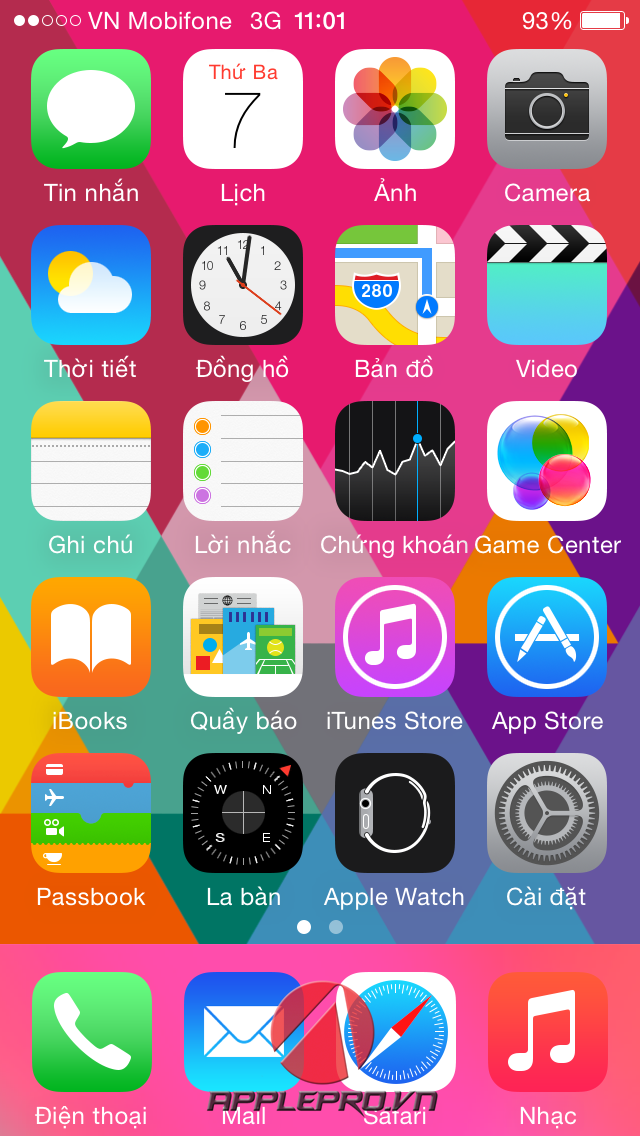Open Ghi chú notes
This screenshot has height=1136, width=640.
pyautogui.click(x=91, y=461)
